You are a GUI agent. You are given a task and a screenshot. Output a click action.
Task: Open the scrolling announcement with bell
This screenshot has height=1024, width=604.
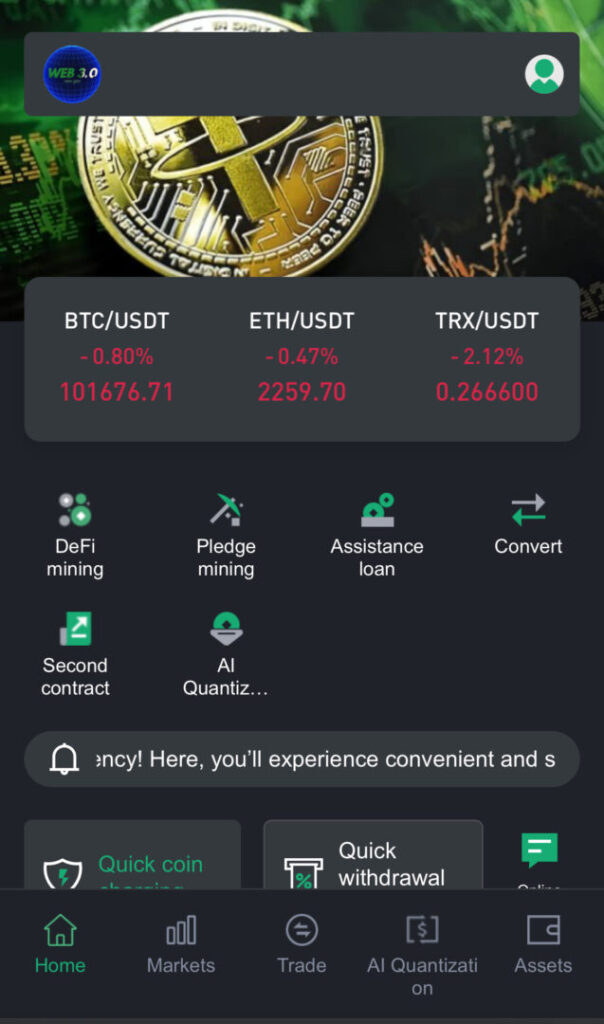coord(302,759)
